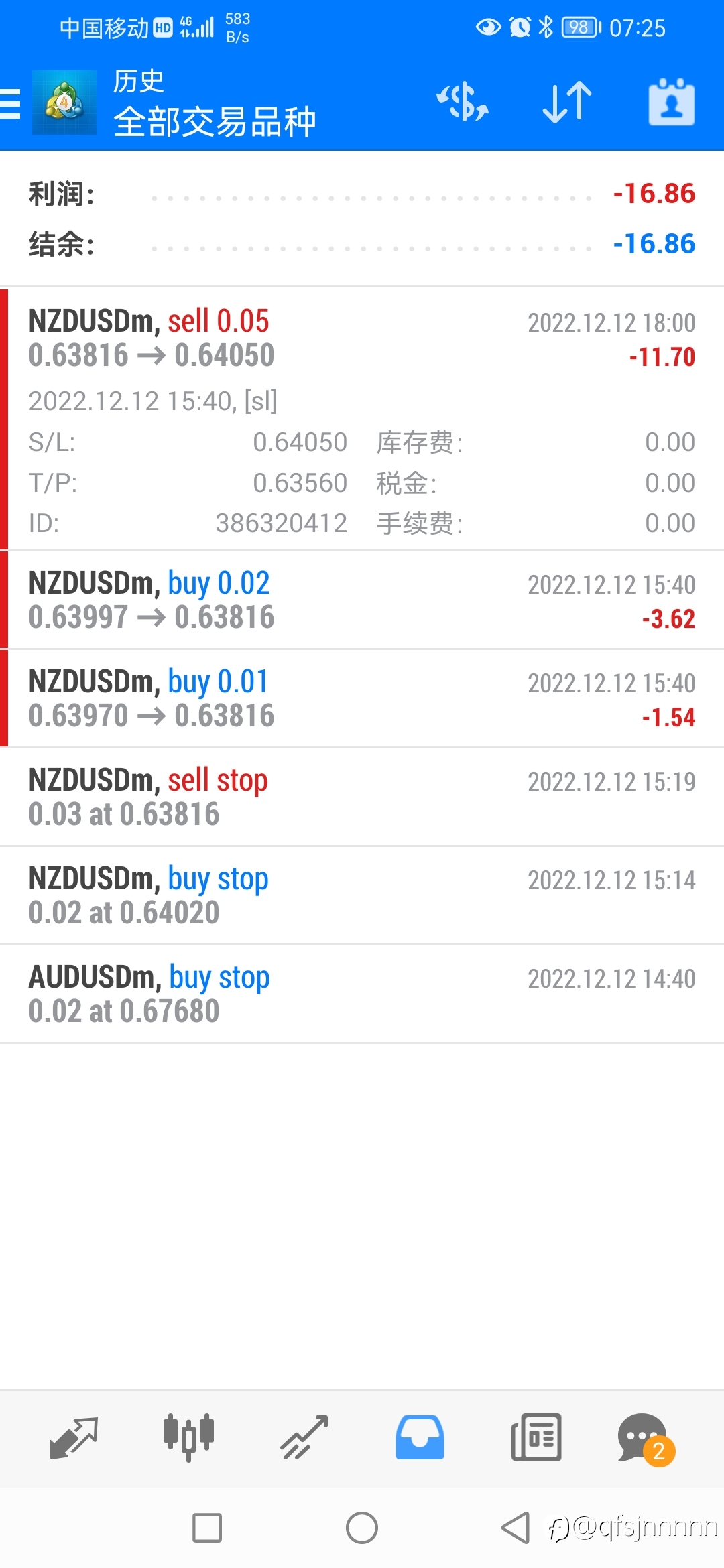Open the system recent apps view
The image size is (724, 1568).
tap(207, 1528)
